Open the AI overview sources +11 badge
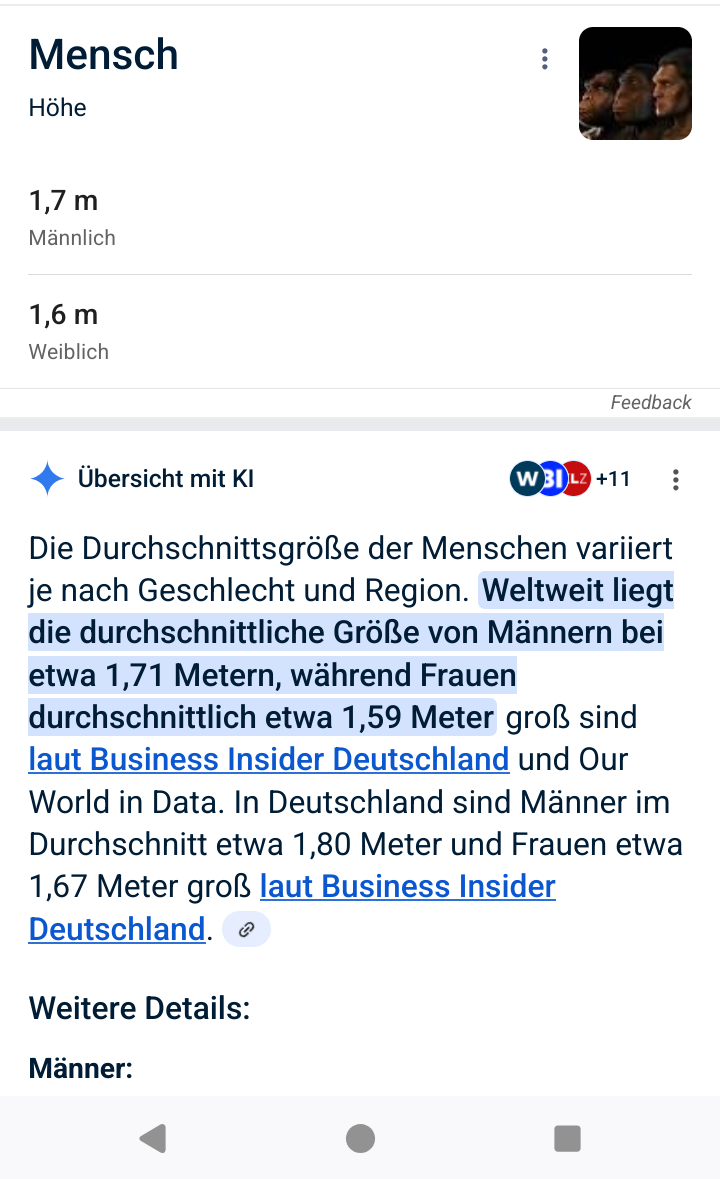 [x=570, y=478]
